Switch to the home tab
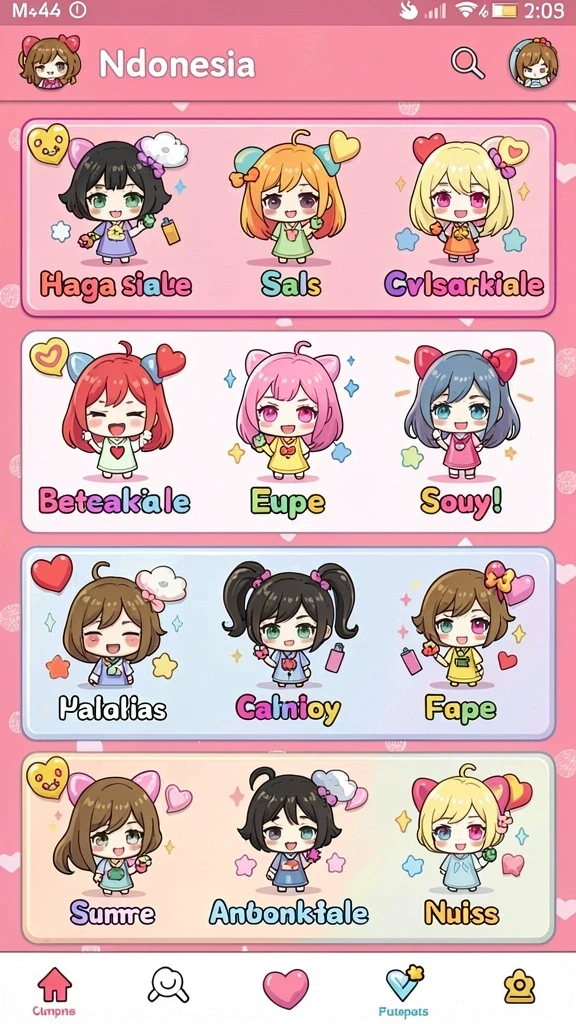The height and width of the screenshot is (1024, 576). (54, 991)
